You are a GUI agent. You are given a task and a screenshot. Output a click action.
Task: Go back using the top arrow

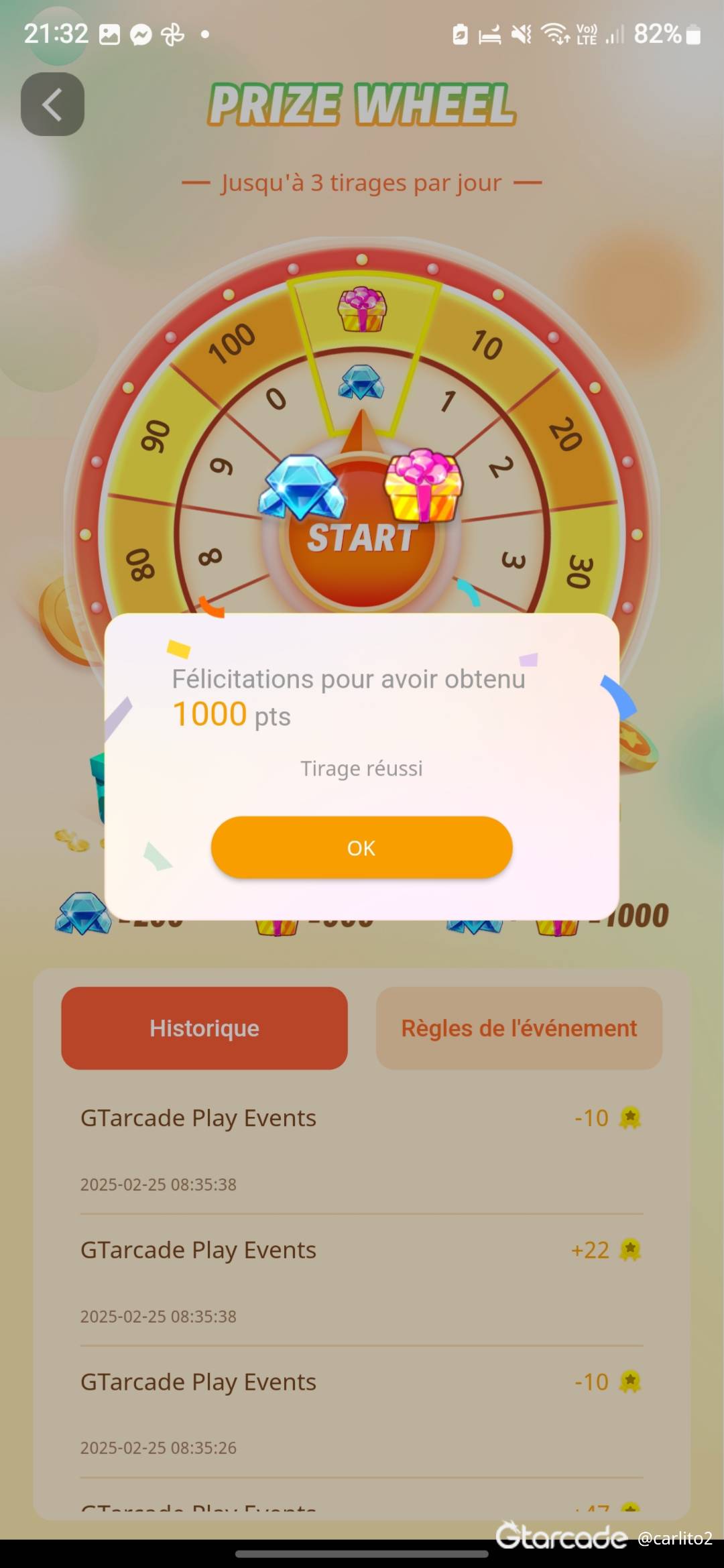coord(52,105)
